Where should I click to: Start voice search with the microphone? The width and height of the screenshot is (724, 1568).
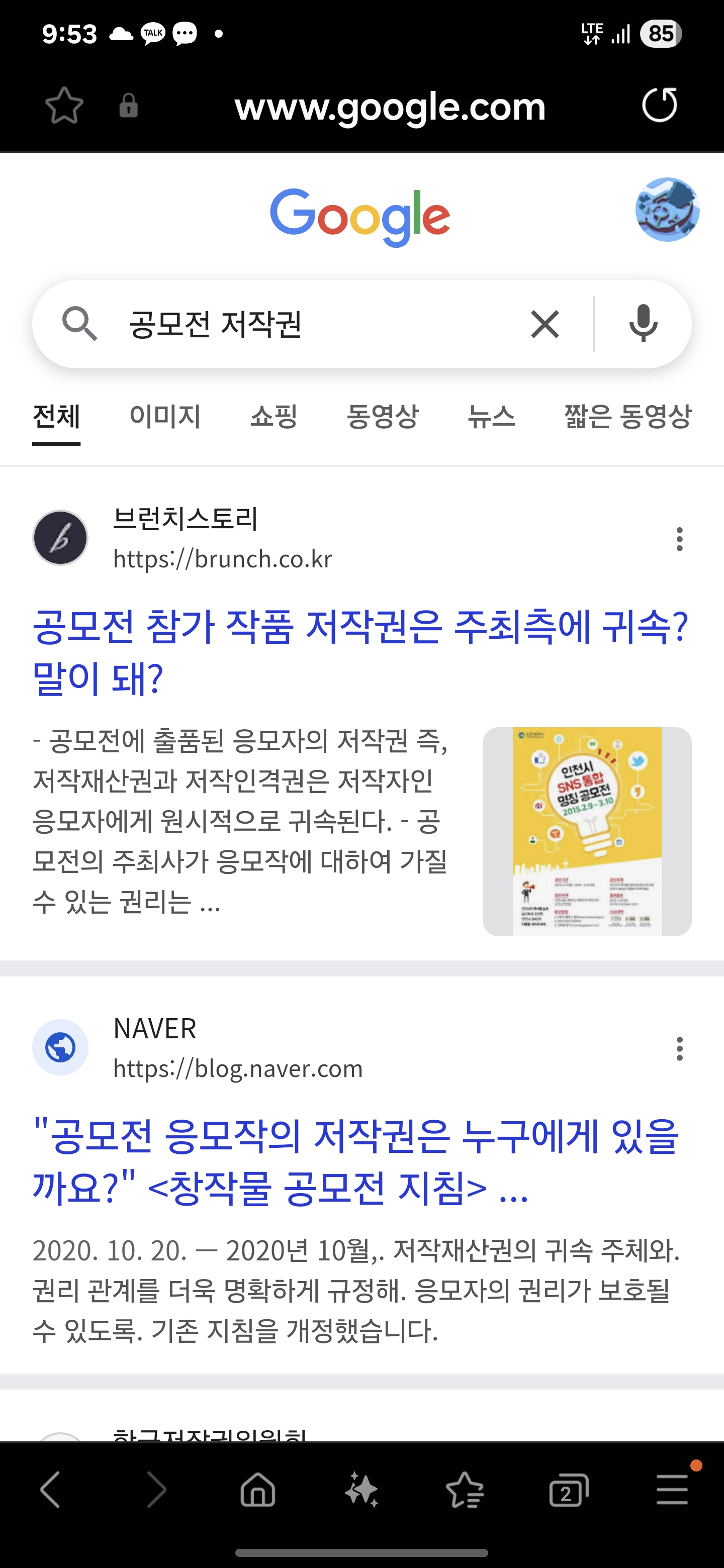tap(643, 324)
